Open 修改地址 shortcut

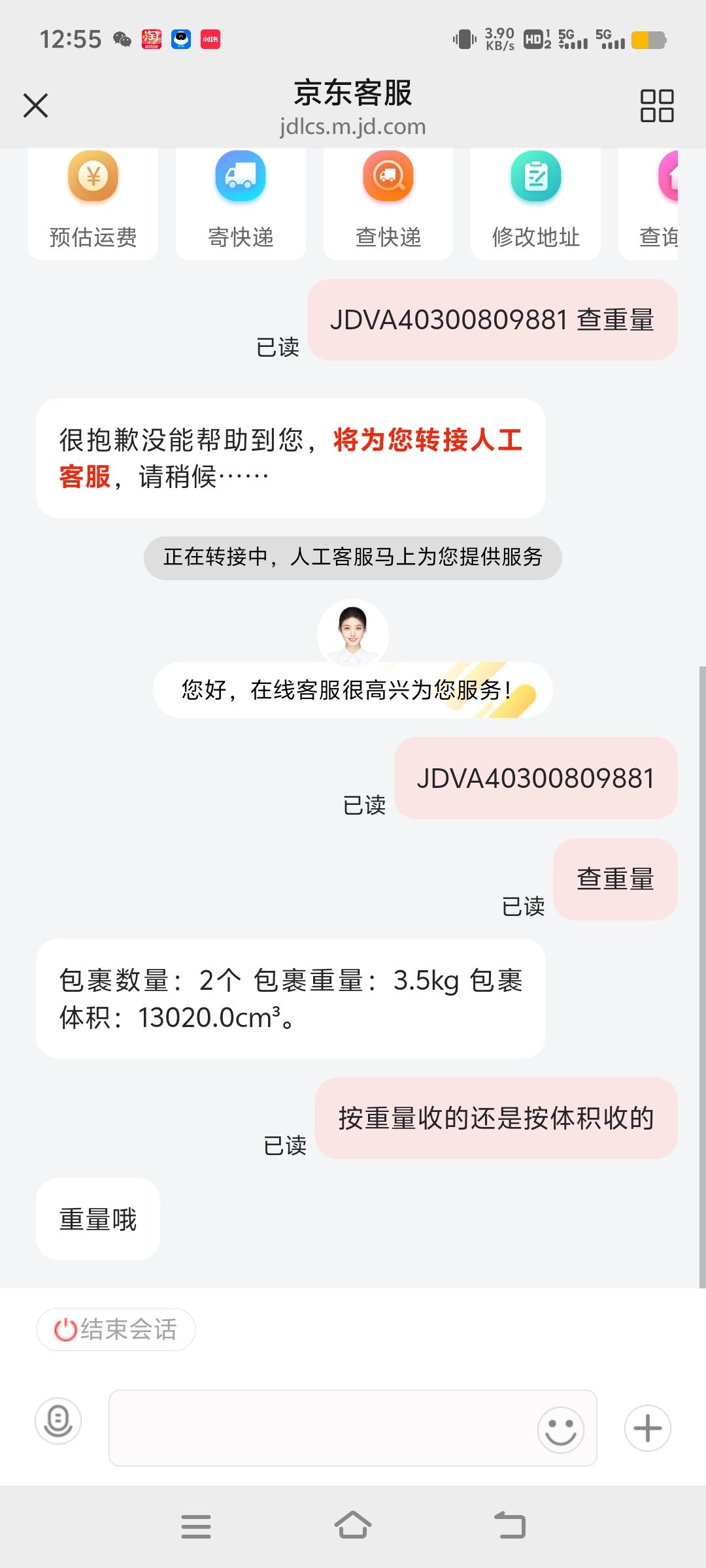click(x=535, y=203)
